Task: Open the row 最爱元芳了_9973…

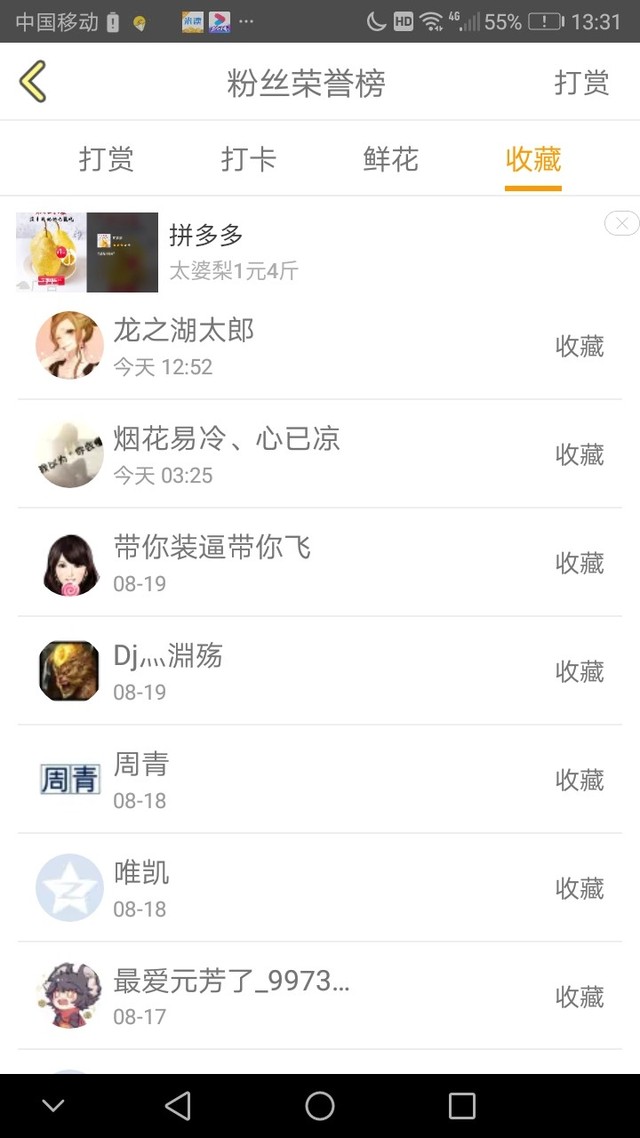Action: coord(320,996)
